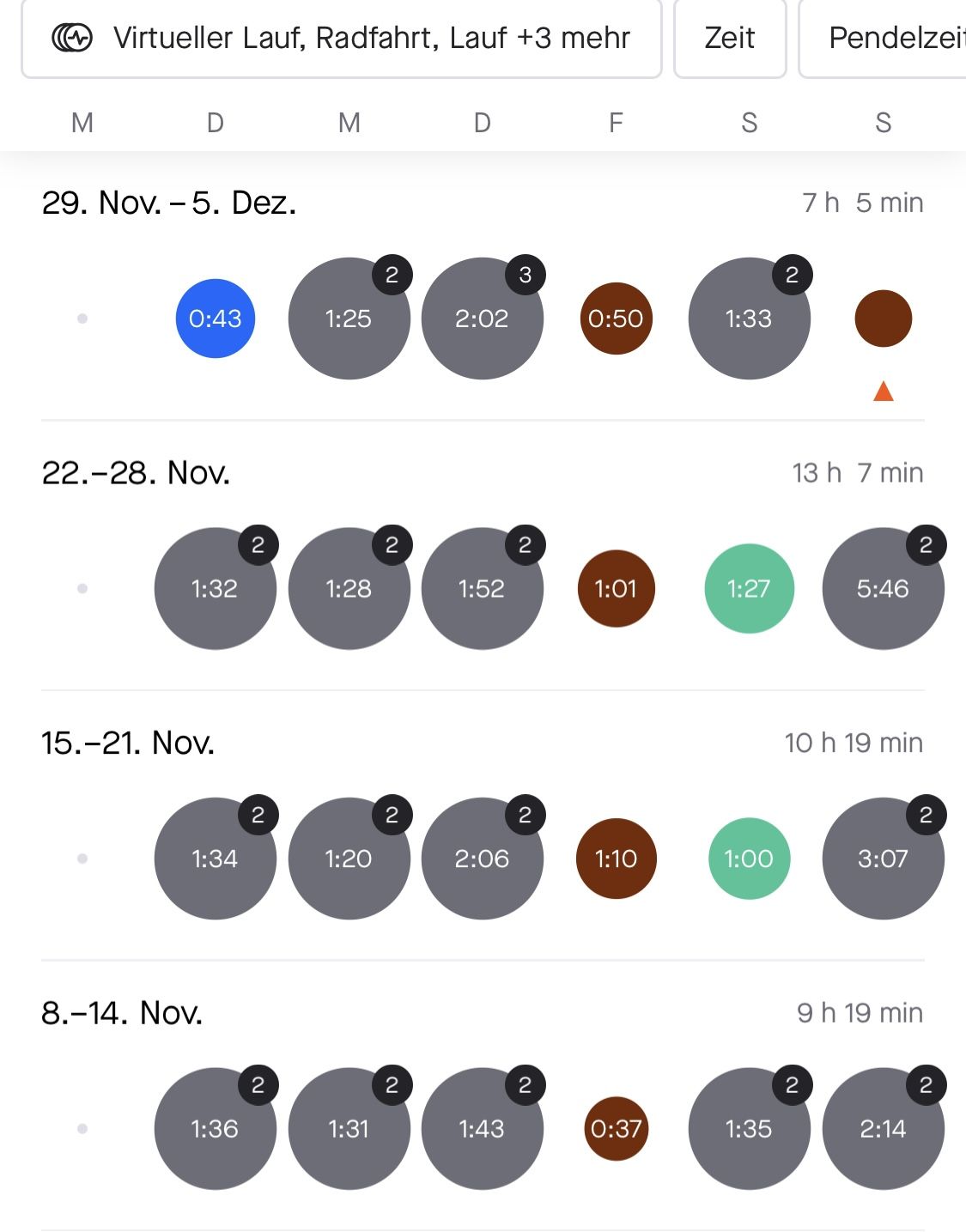This screenshot has width=966, height=1232.
Task: Open the 1:43 activity bubble
Action: (482, 1129)
